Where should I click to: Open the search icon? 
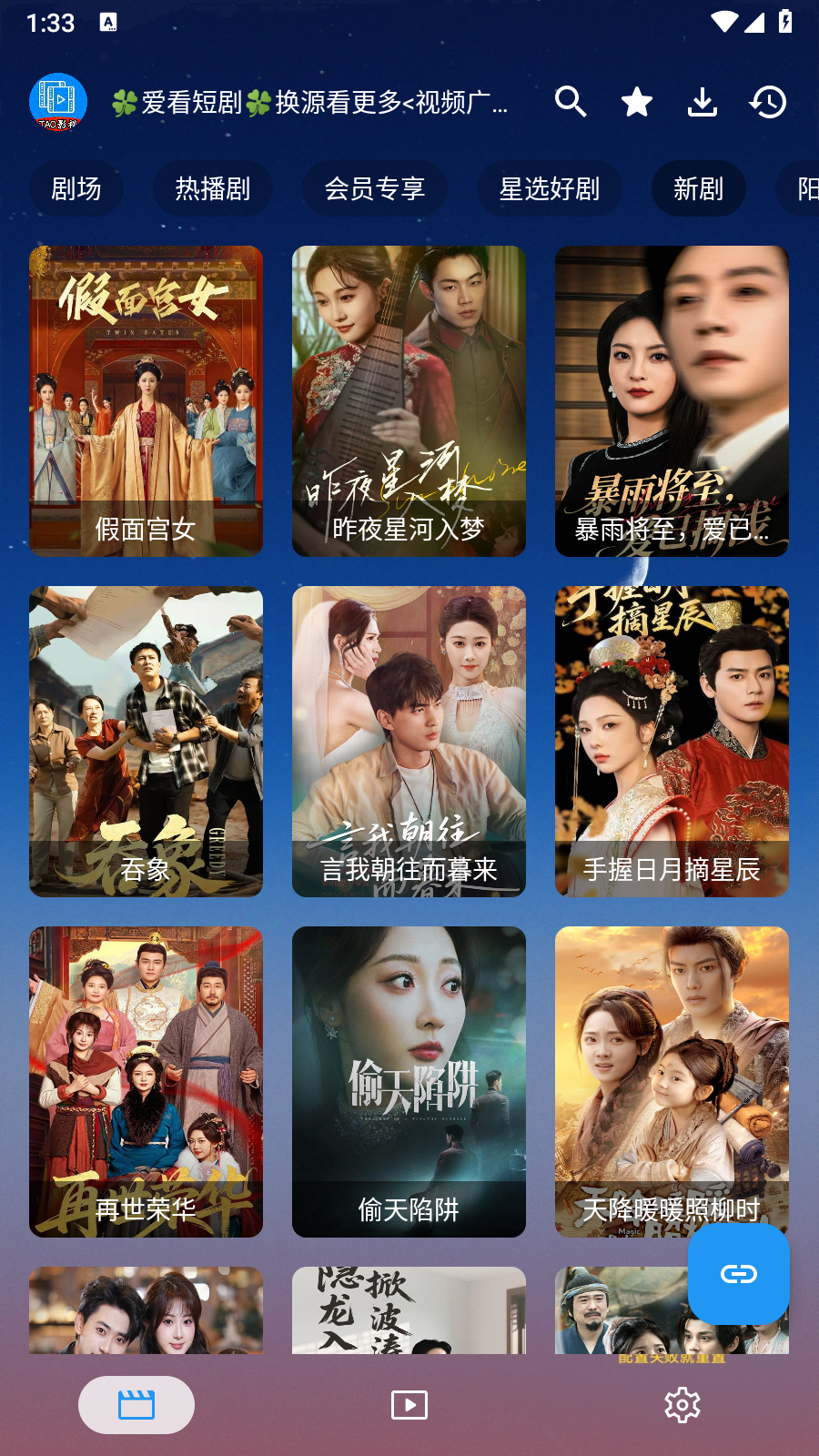coord(571,102)
